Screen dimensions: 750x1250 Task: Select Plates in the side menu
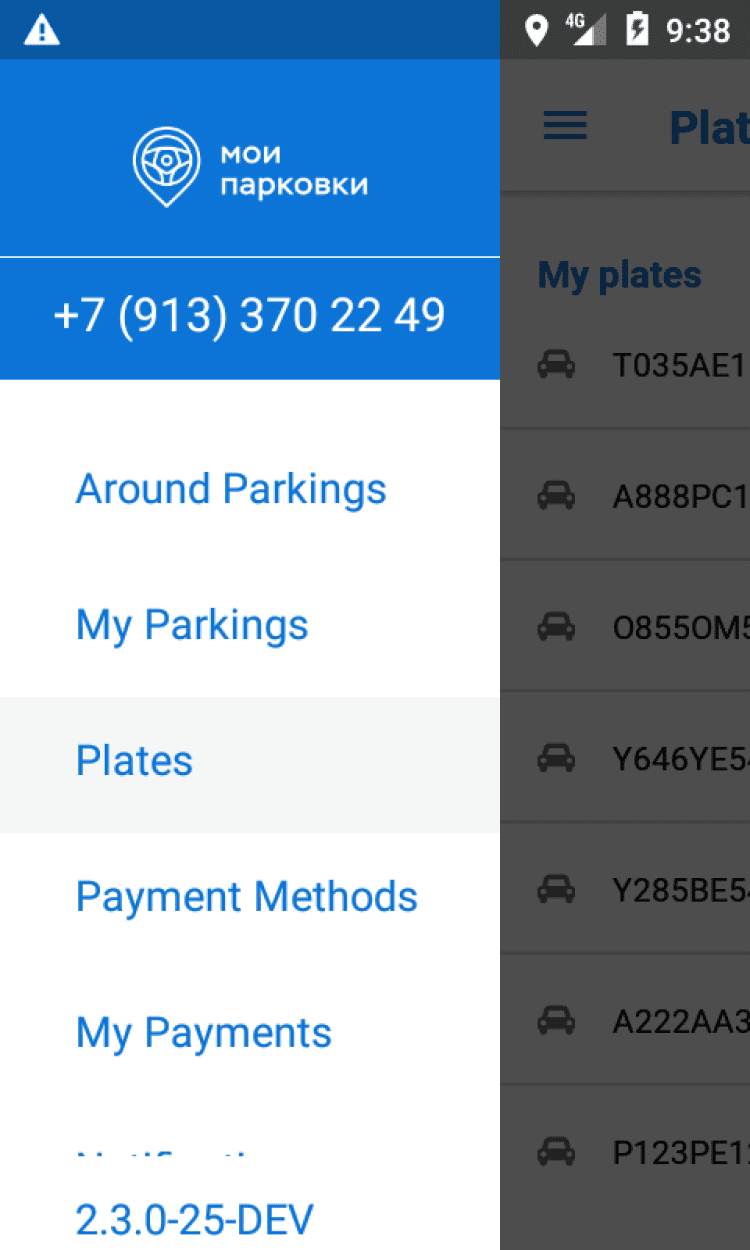pos(135,761)
